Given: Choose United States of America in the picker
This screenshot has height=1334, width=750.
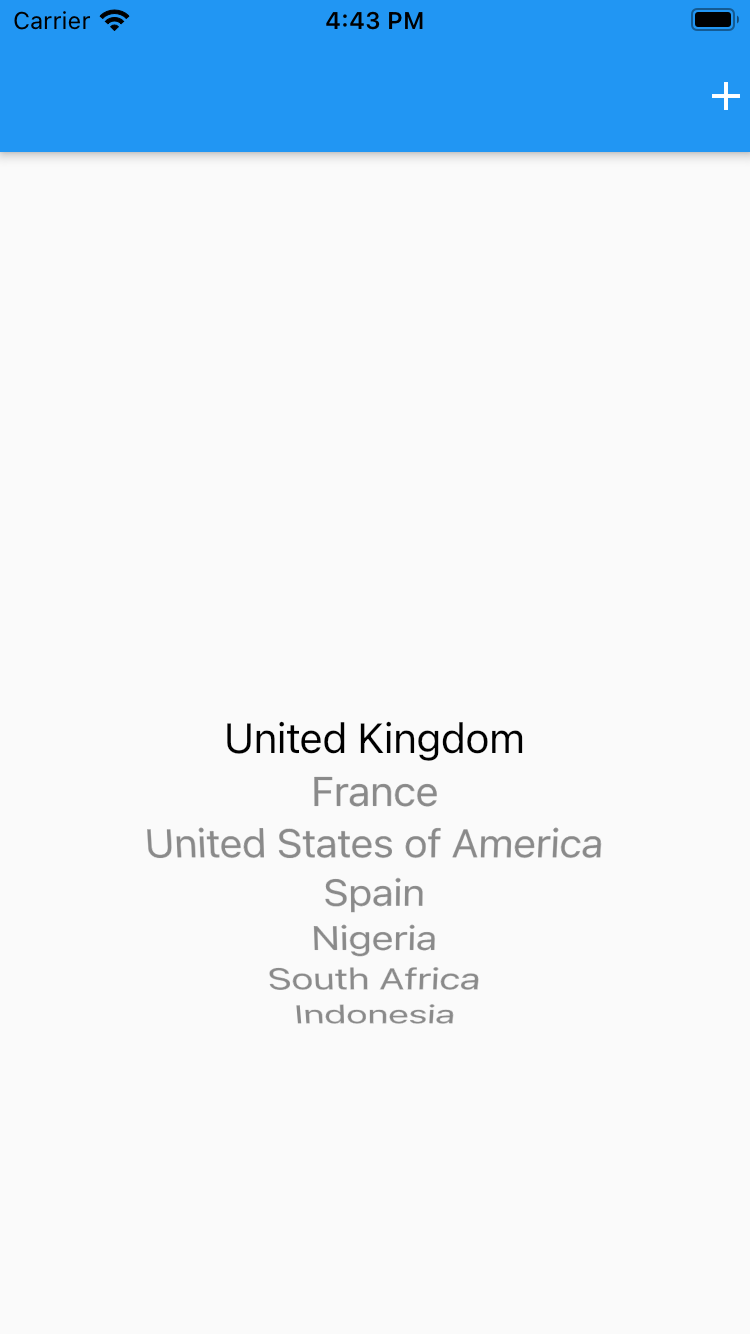Looking at the screenshot, I should click(374, 844).
